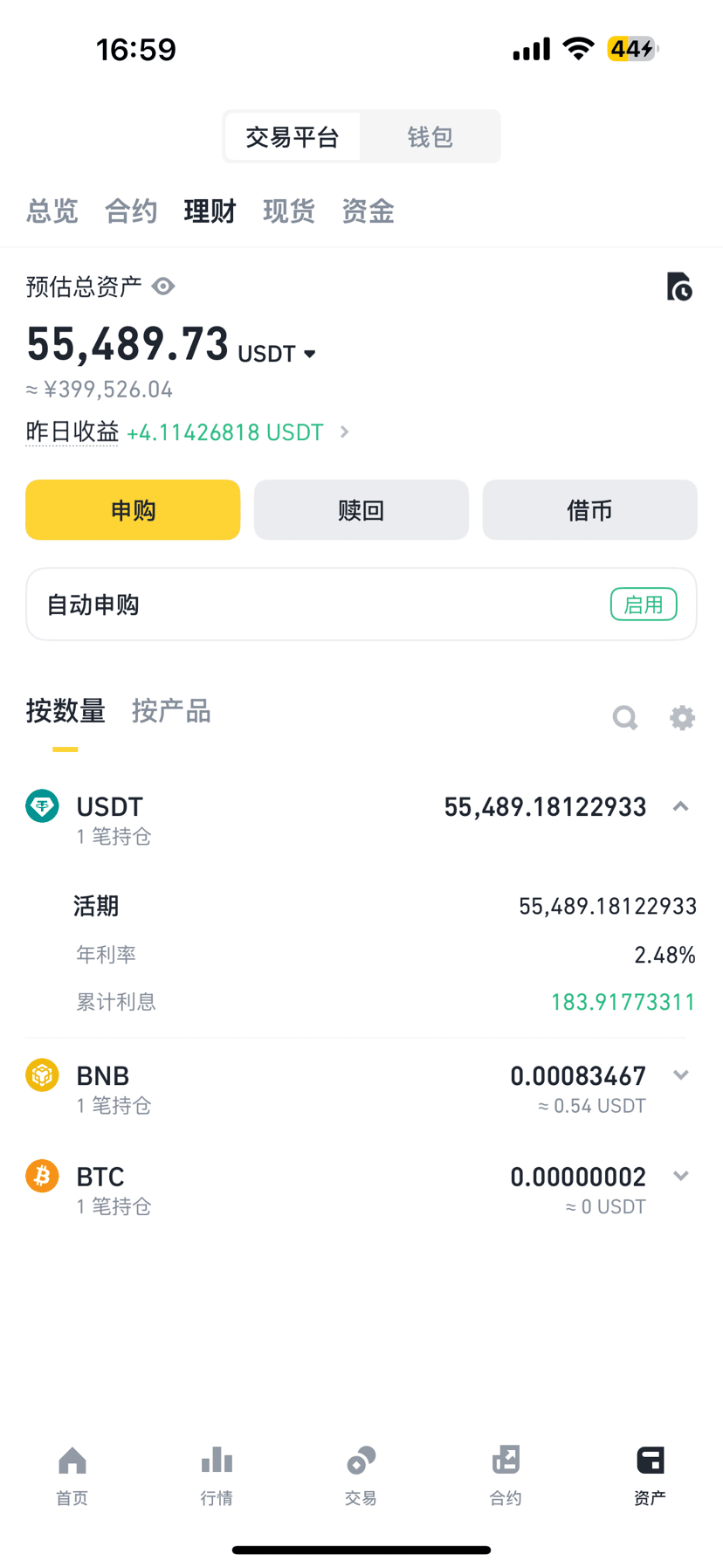Select the 交易平台 segment
Screen dimensions: 723x1568
(292, 137)
